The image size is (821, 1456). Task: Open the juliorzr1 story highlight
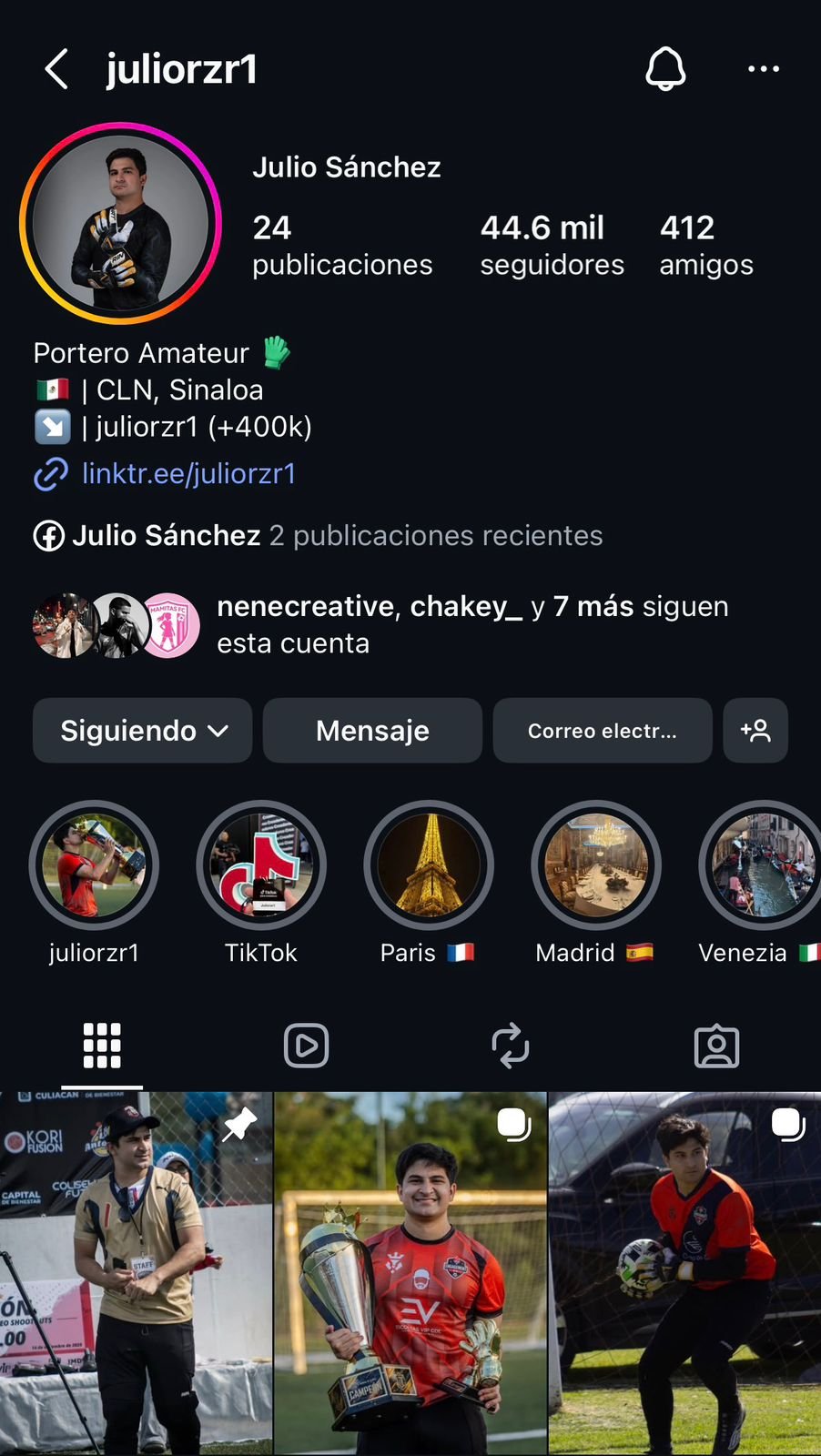(x=94, y=865)
